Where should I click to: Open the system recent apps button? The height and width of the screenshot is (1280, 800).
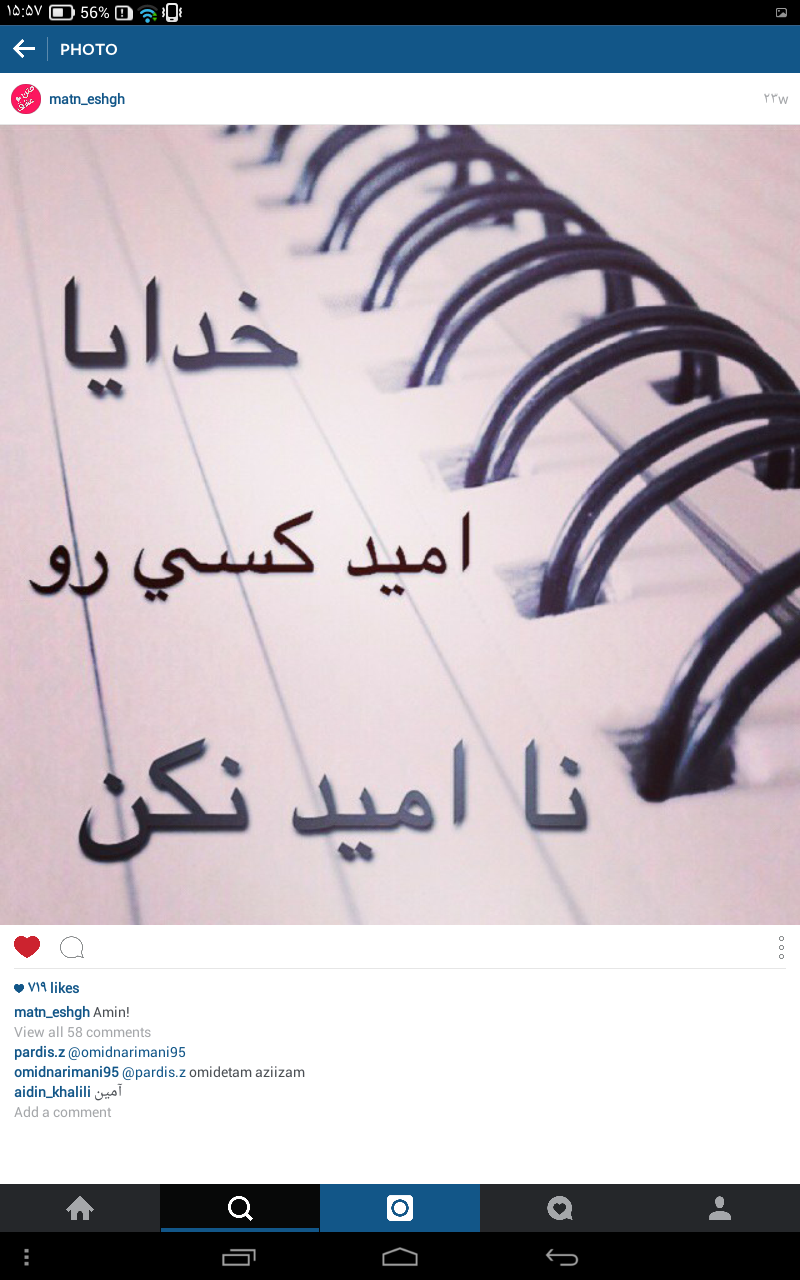[239, 1257]
